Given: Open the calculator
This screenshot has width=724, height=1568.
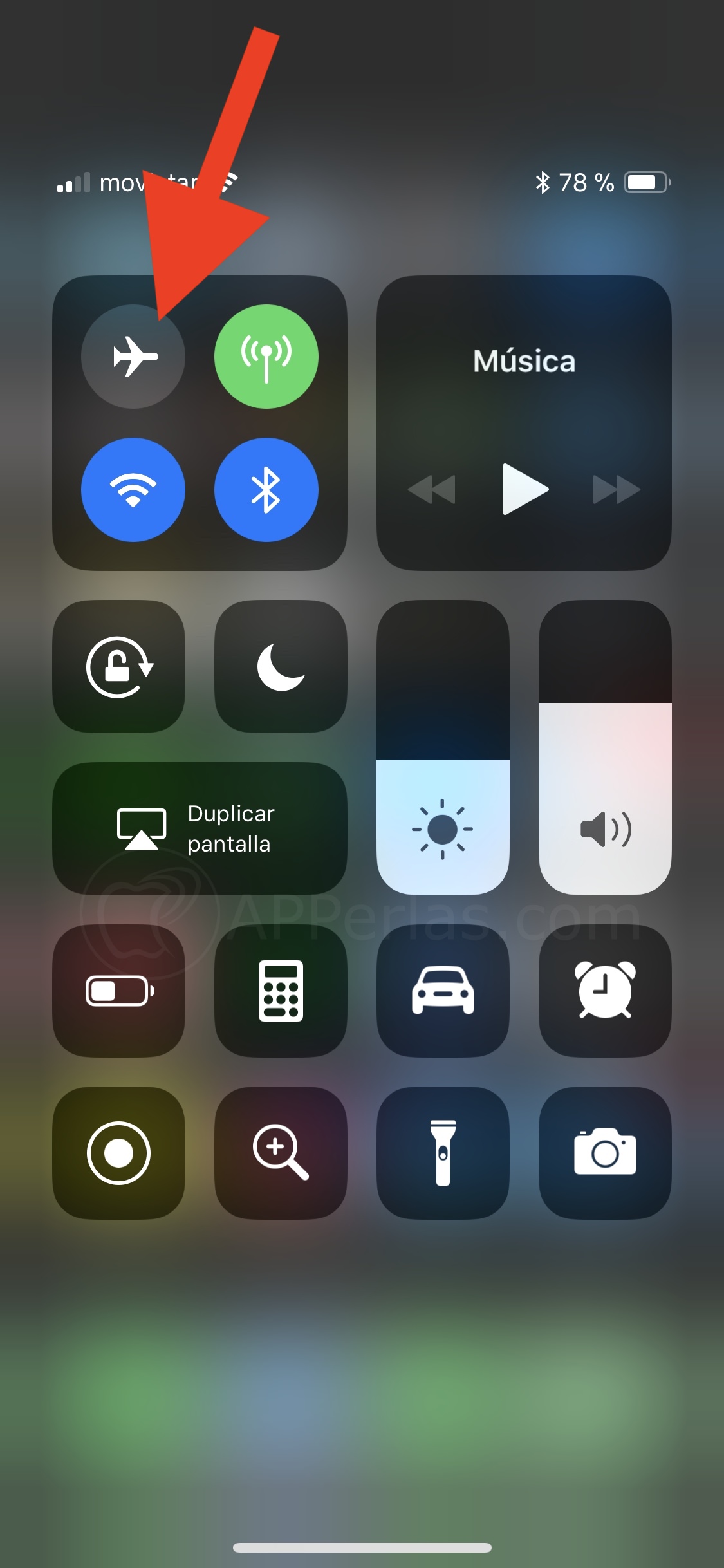Looking at the screenshot, I should 281,991.
